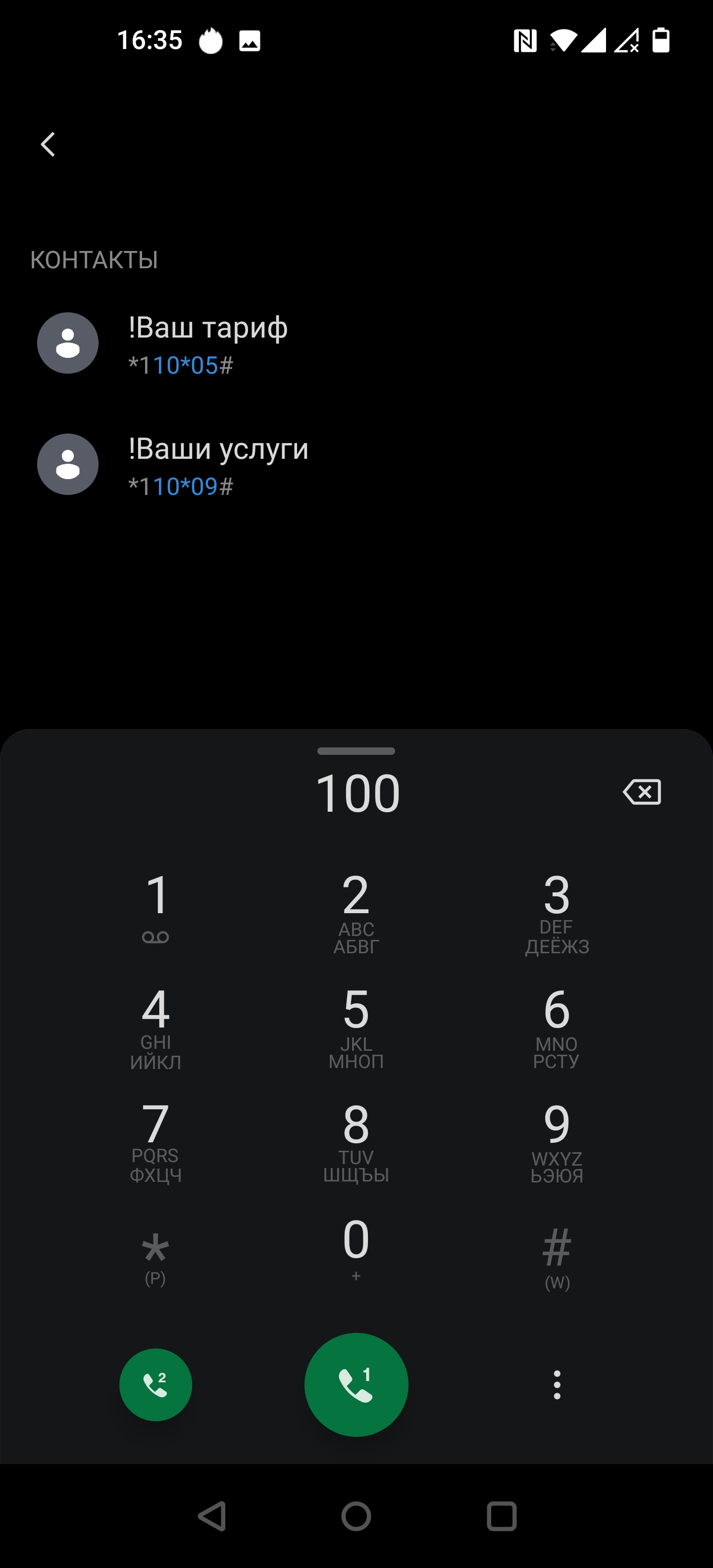Image resolution: width=713 pixels, height=1568 pixels.
Task: Open the contact !Ваш тариф
Action: [207, 343]
